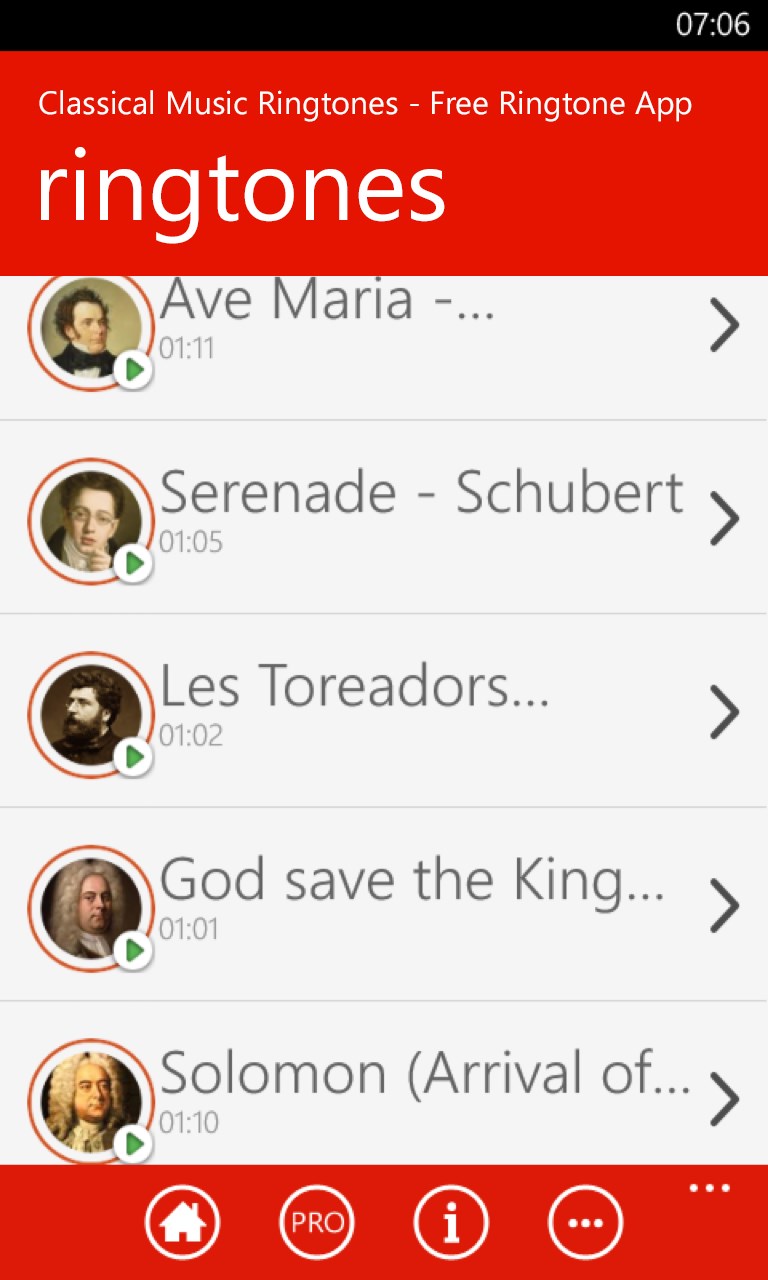Play the God save the King preview
The height and width of the screenshot is (1280, 768).
tap(133, 951)
